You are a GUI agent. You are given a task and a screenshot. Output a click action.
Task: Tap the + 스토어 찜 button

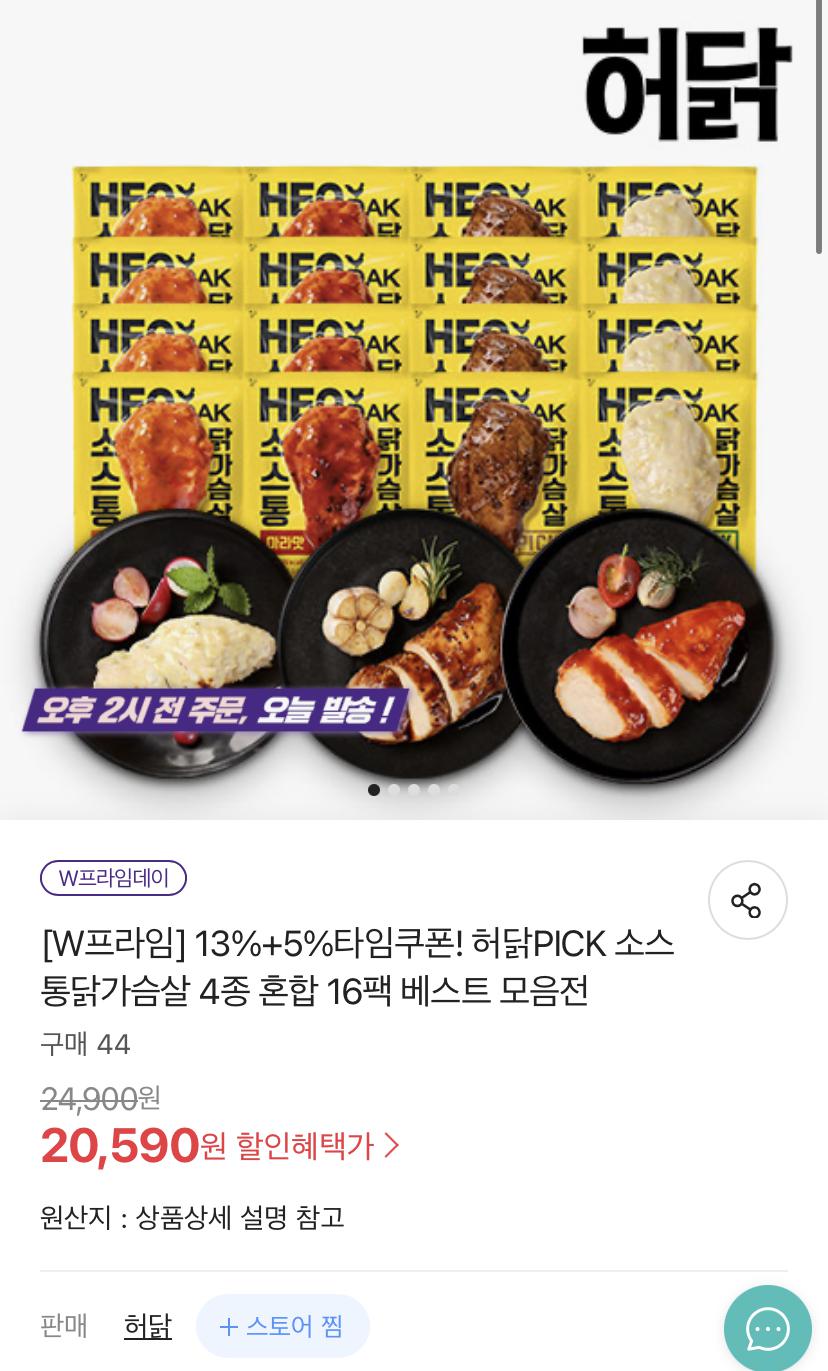tap(282, 1326)
